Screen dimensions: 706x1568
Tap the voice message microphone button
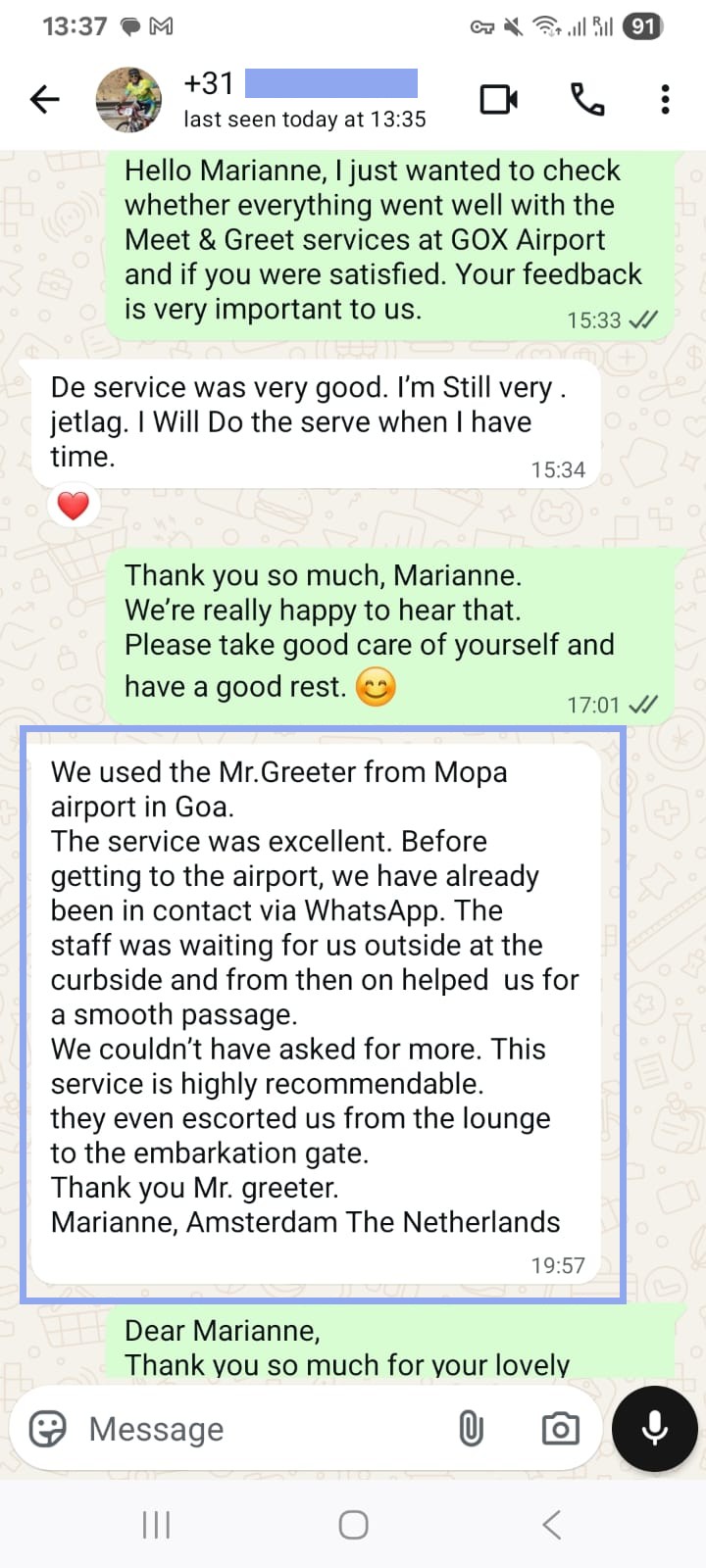pos(654,1429)
